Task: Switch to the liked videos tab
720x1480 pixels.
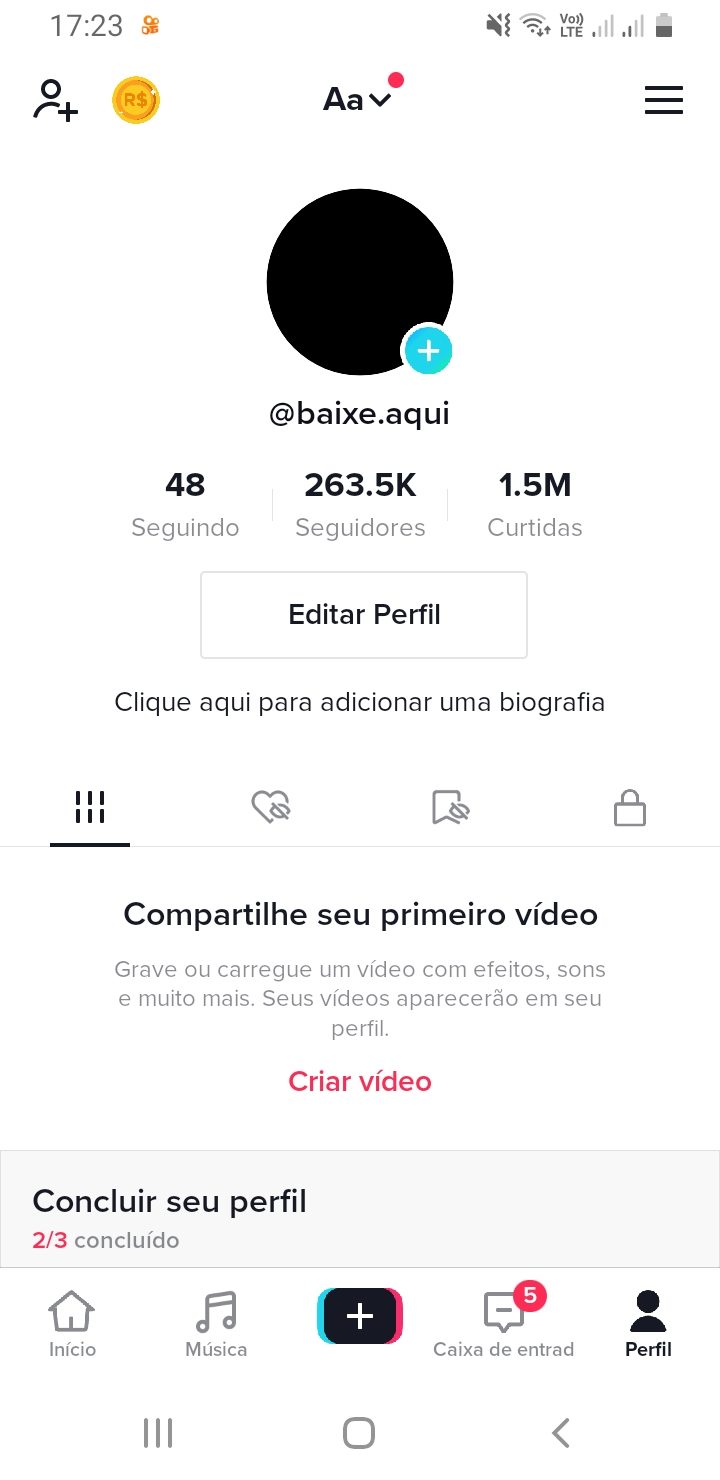Action: (x=270, y=806)
